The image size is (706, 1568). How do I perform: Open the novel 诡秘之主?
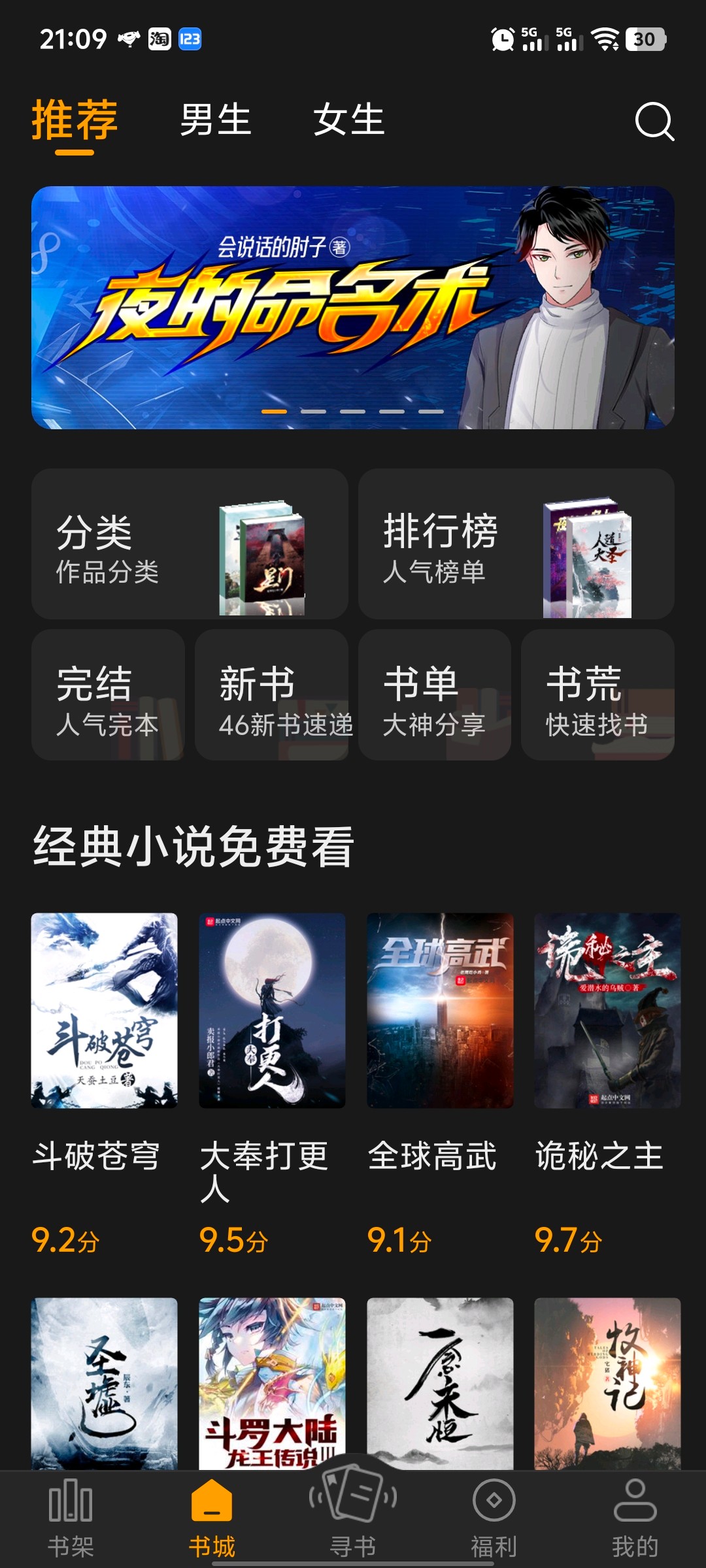(607, 1011)
